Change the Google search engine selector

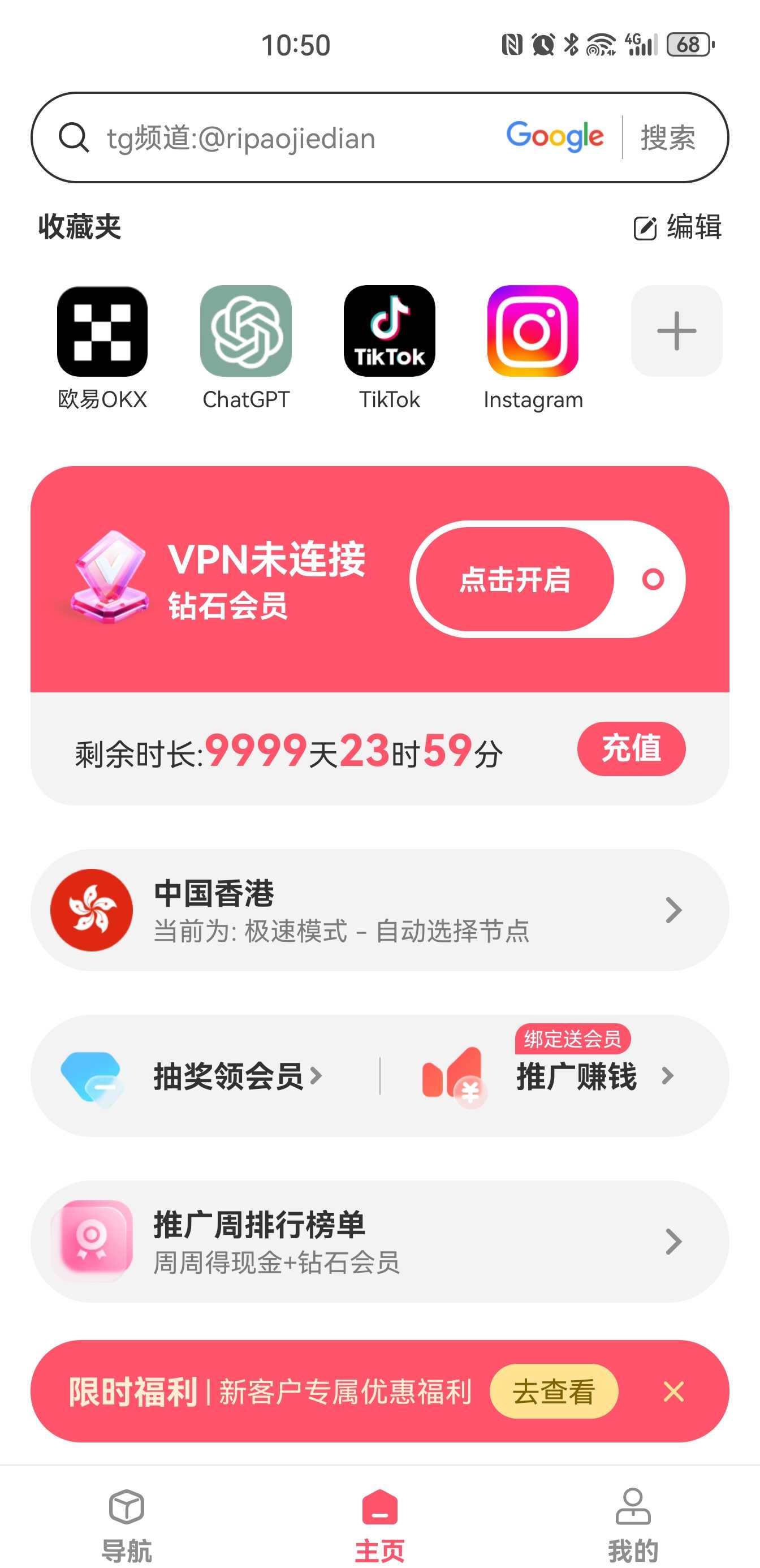(x=555, y=136)
